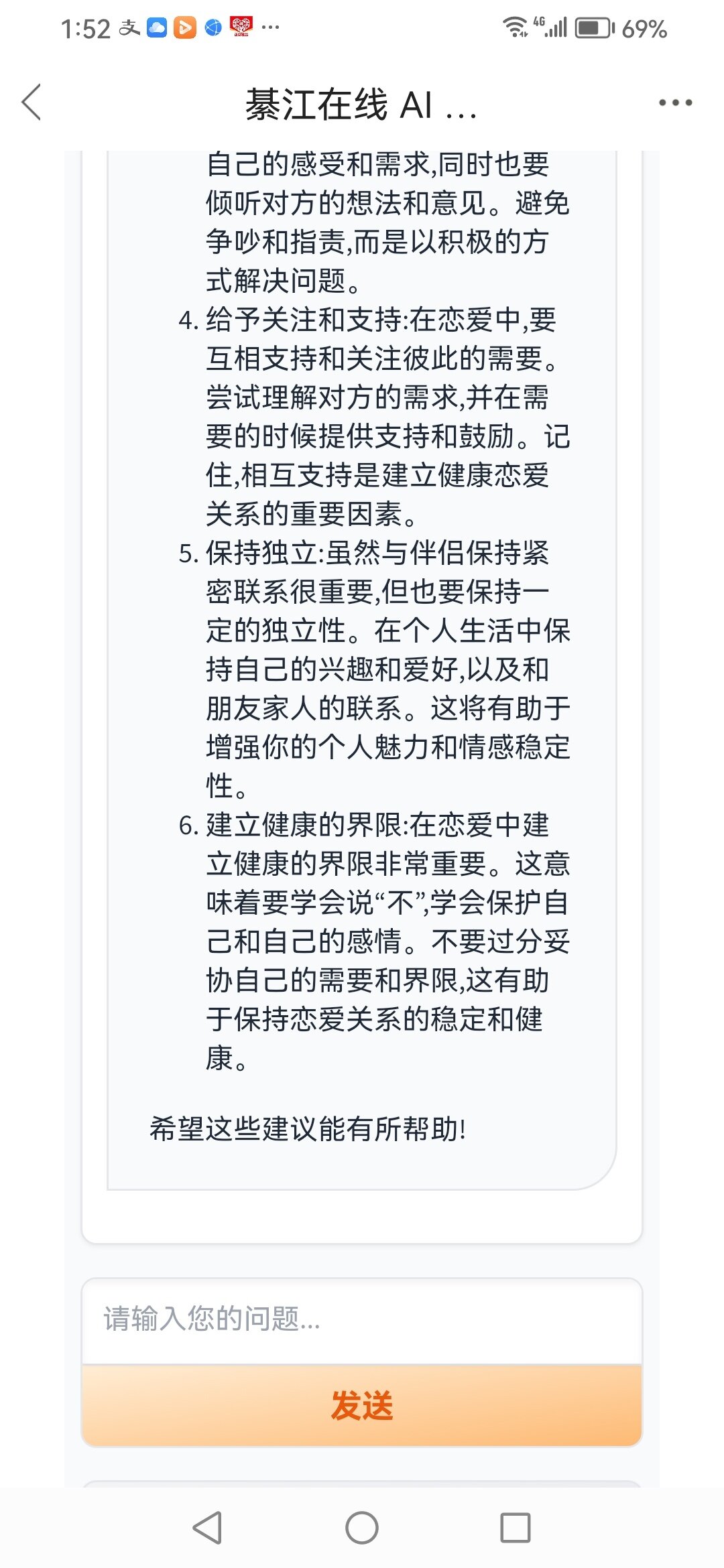724x1568 pixels.
Task: Open the system recent apps view
Action: point(516,1528)
